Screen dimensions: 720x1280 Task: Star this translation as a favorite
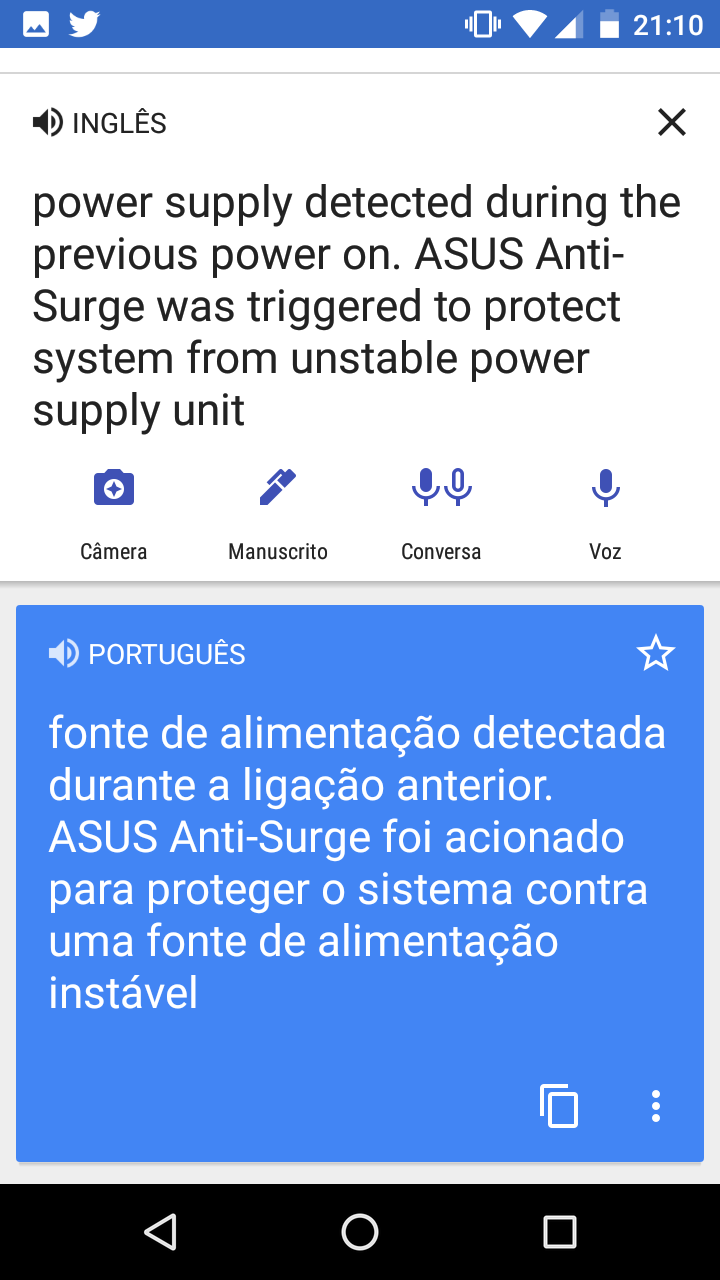click(656, 654)
